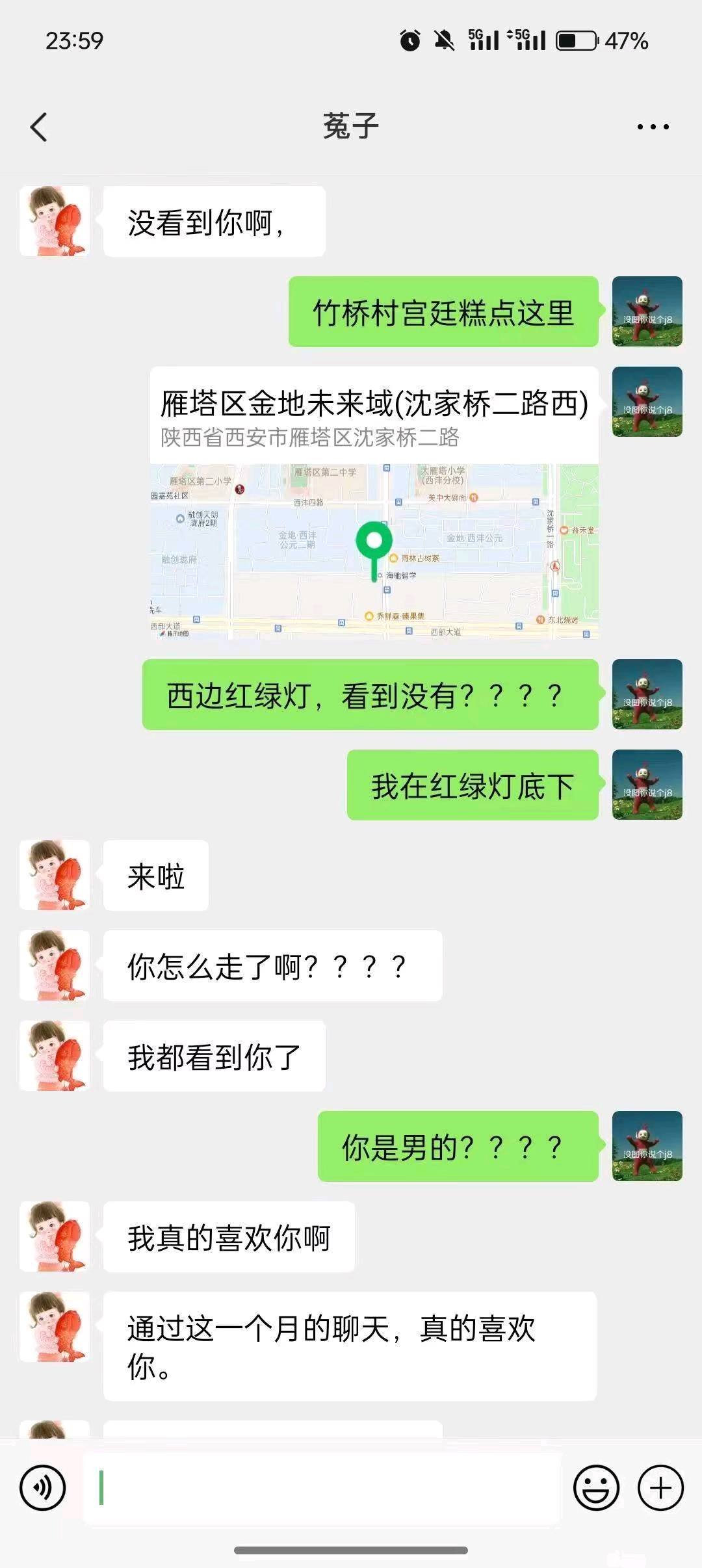Open 菀子's profile via her avatar
702x1568 pixels.
pyautogui.click(x=55, y=221)
